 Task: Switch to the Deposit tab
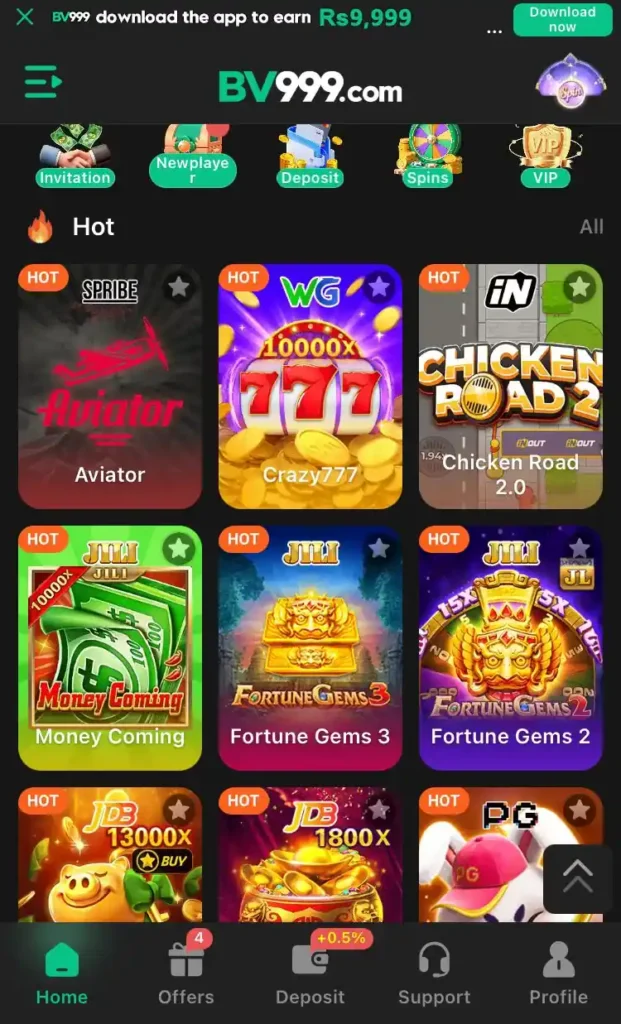coord(310,974)
